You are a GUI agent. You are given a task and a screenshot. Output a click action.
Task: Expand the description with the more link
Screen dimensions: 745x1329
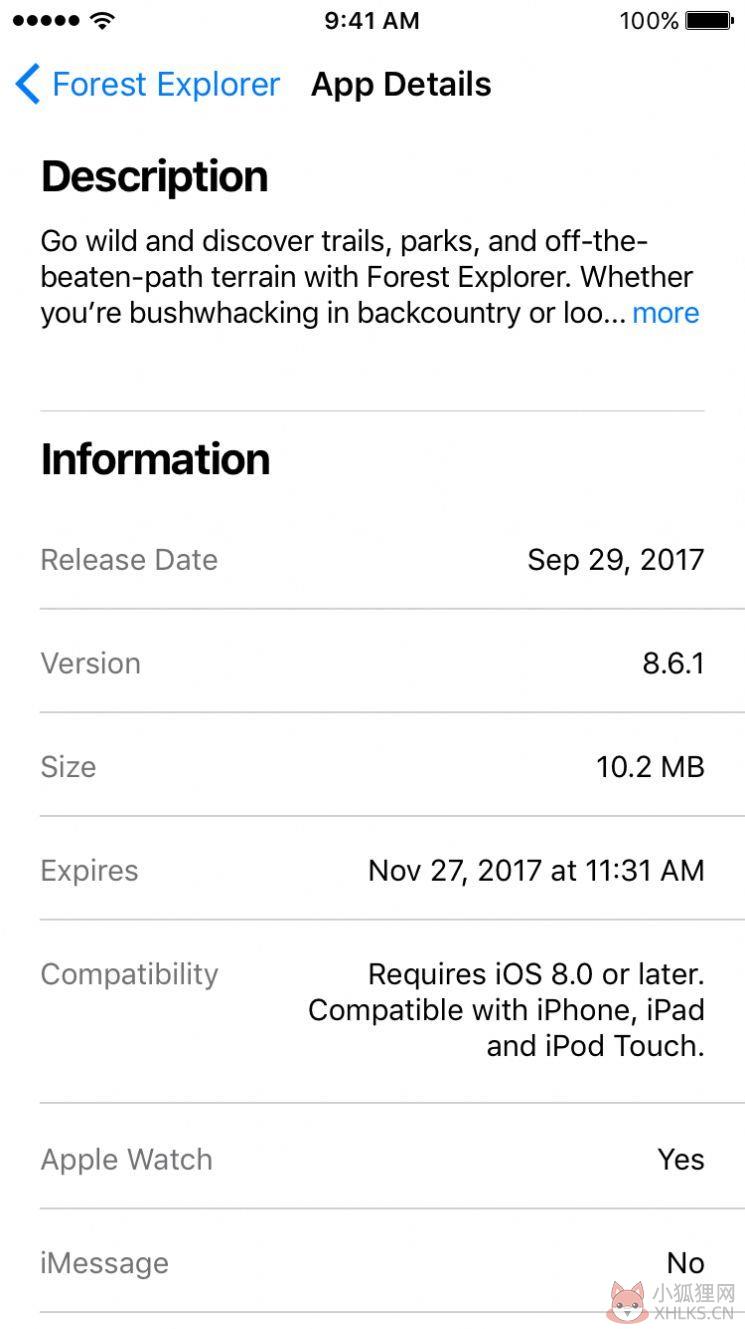click(666, 313)
